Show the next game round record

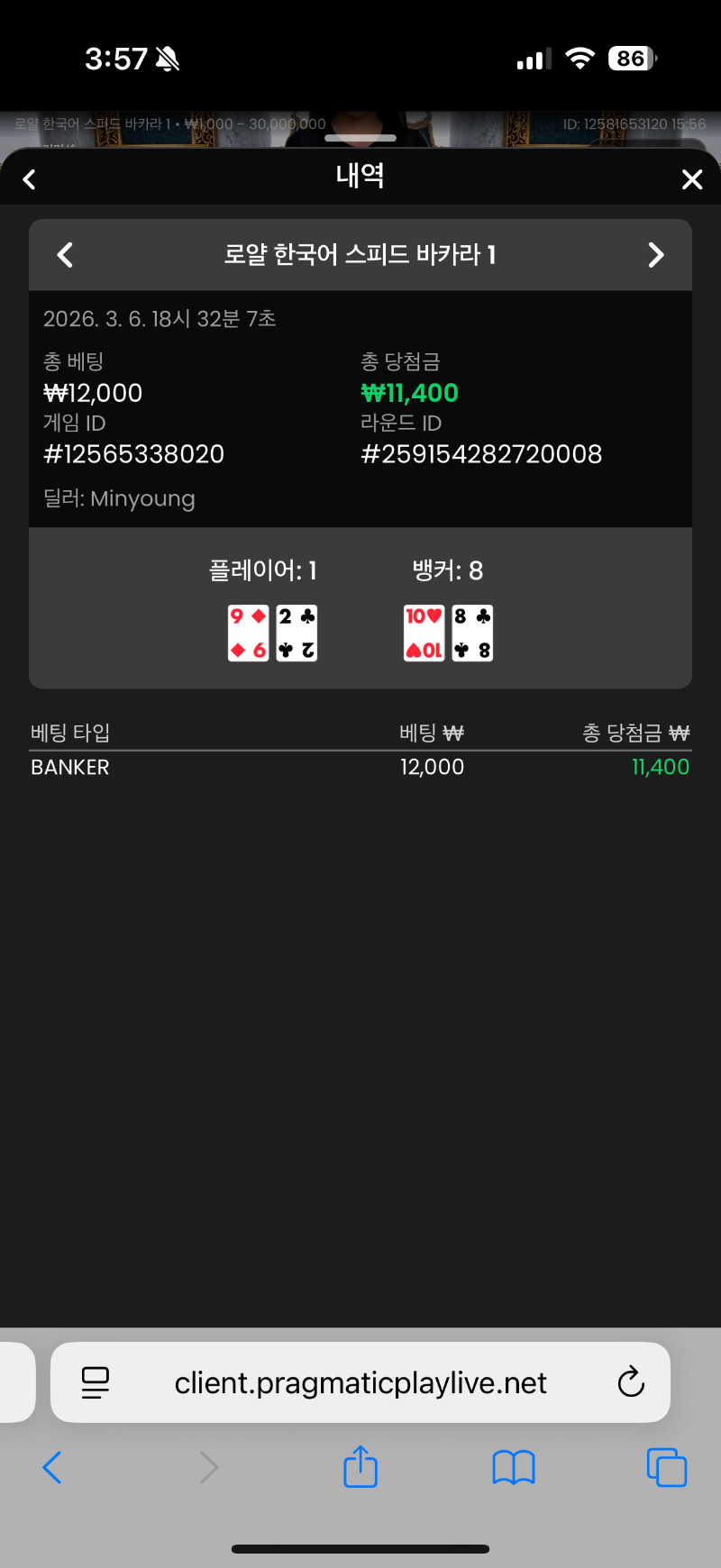coord(656,255)
